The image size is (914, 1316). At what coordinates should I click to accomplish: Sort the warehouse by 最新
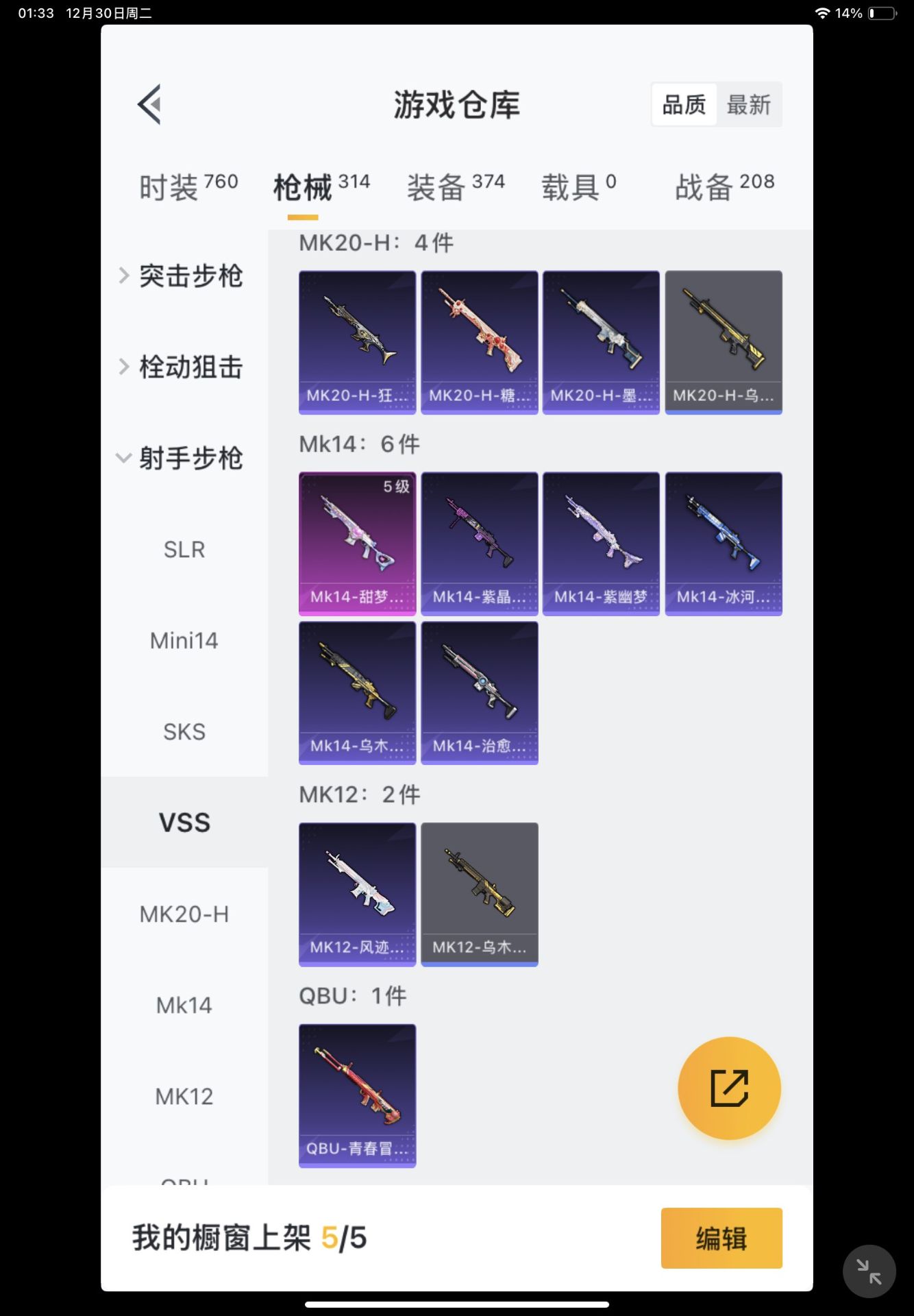[748, 105]
